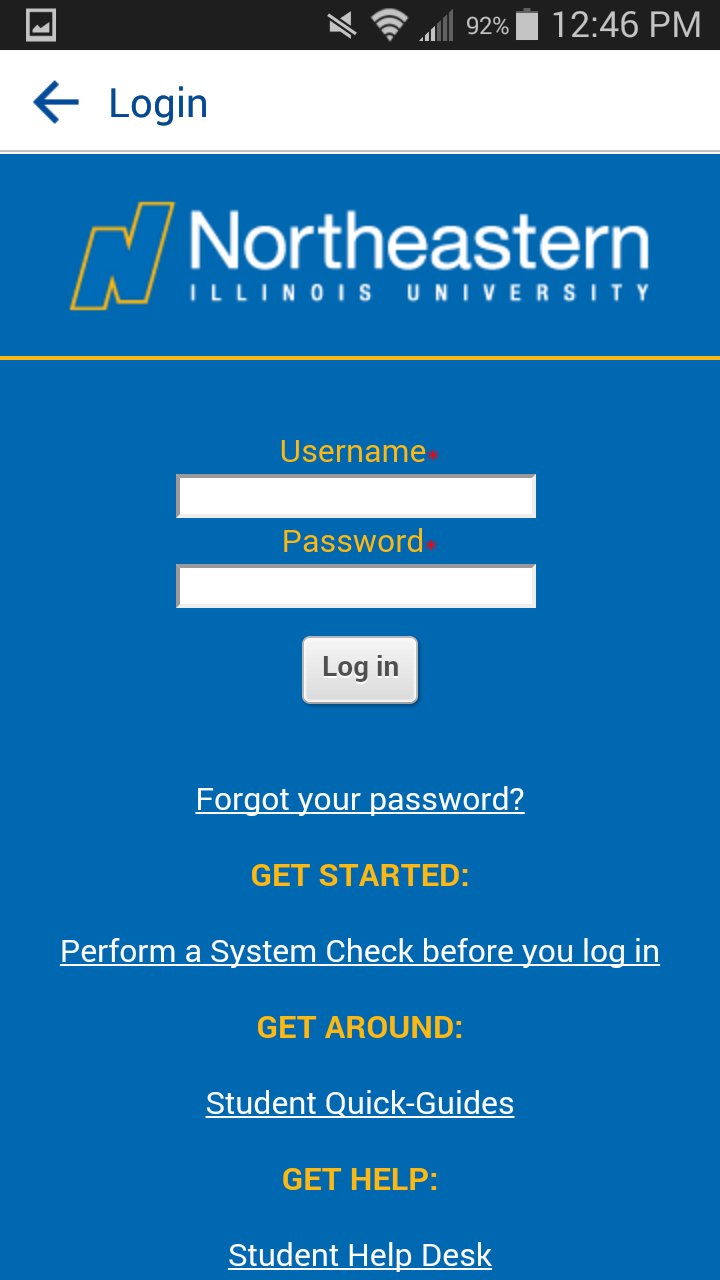Tap the red asterisk next to Username
Image resolution: width=720 pixels, height=1280 pixels.
432,455
